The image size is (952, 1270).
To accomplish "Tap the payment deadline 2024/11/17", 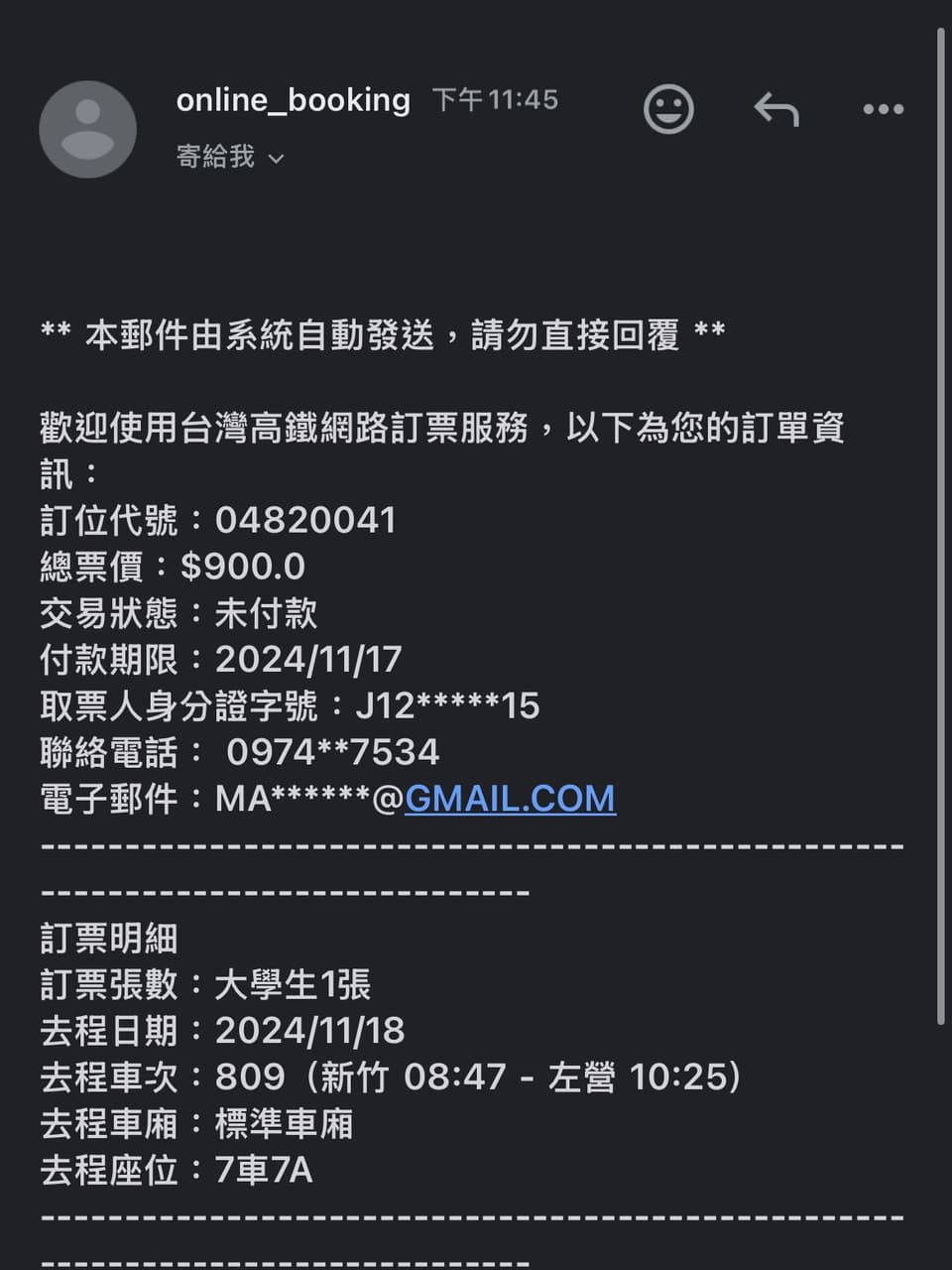I will 307,659.
